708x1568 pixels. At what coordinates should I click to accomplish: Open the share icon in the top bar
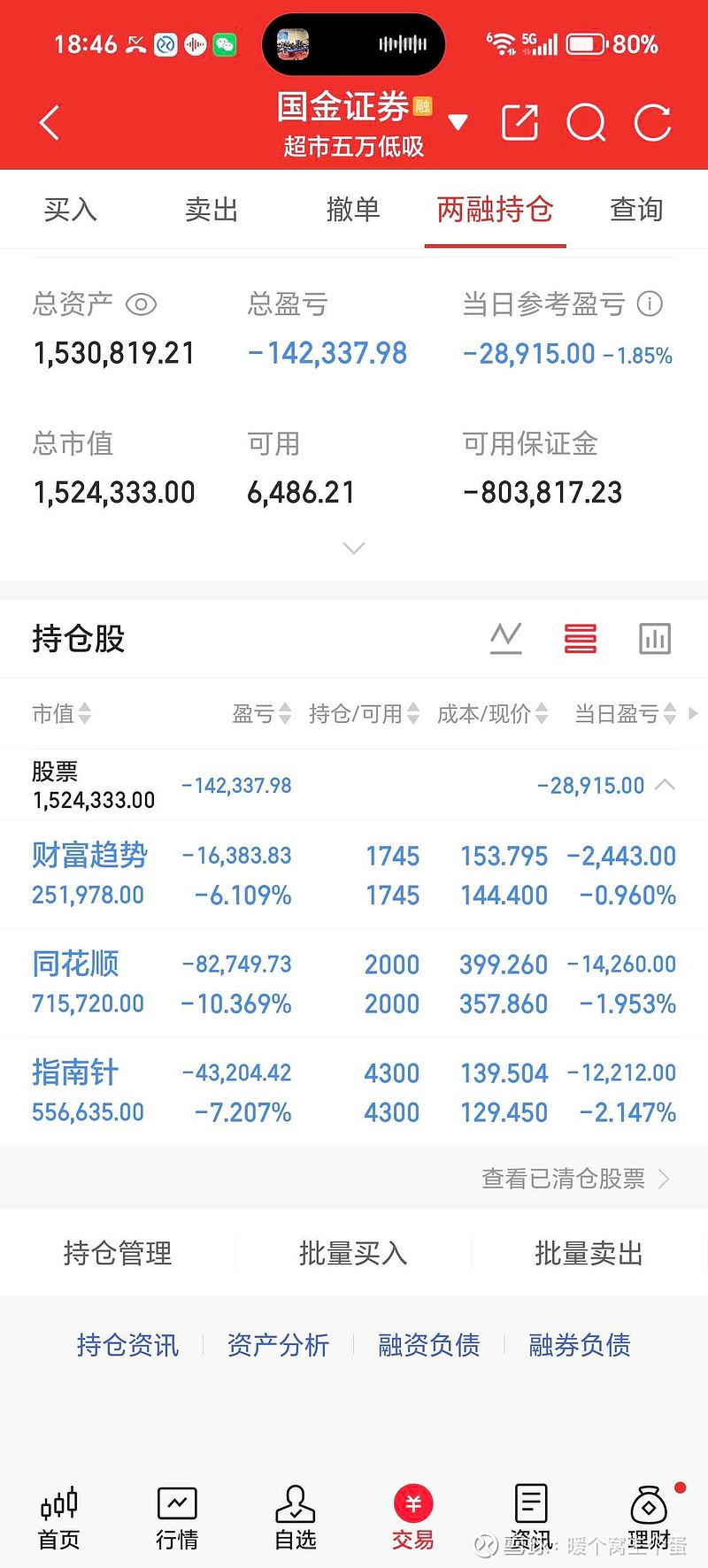pos(520,123)
